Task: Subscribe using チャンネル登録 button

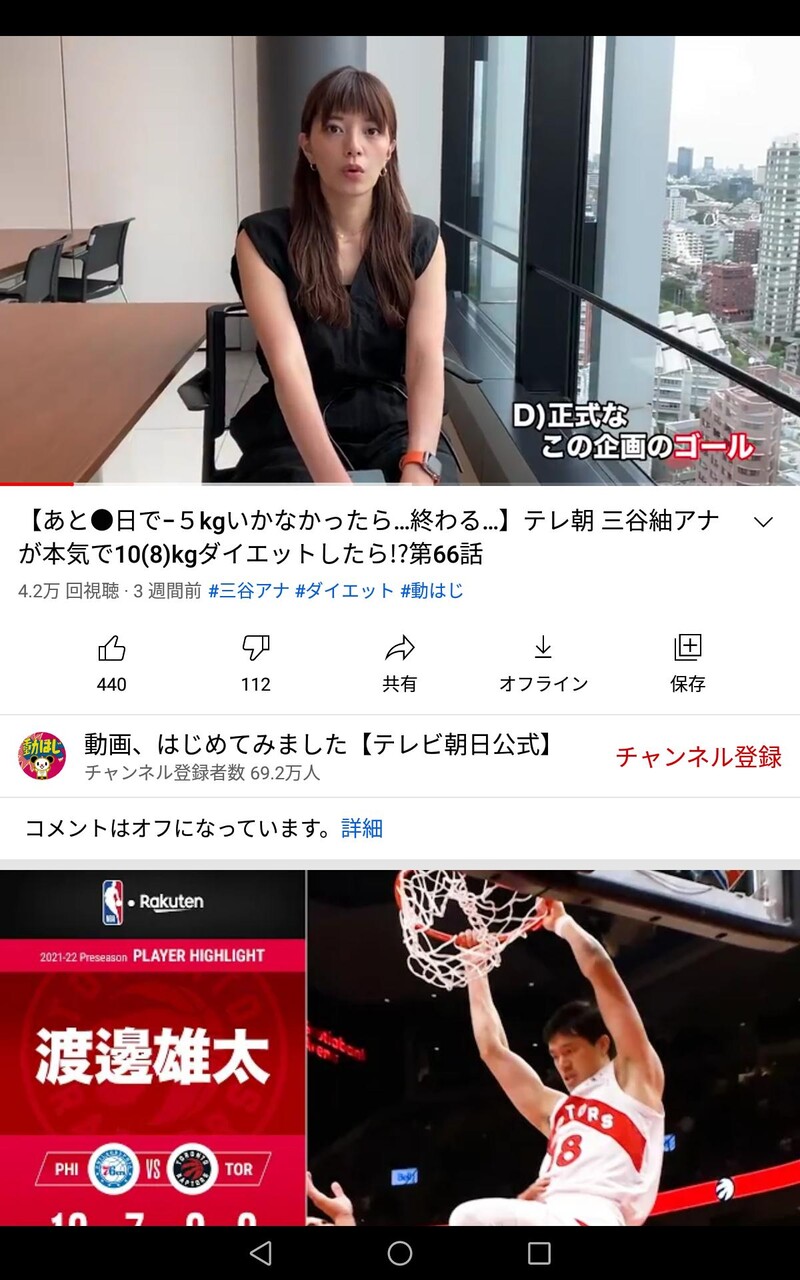Action: (x=698, y=756)
